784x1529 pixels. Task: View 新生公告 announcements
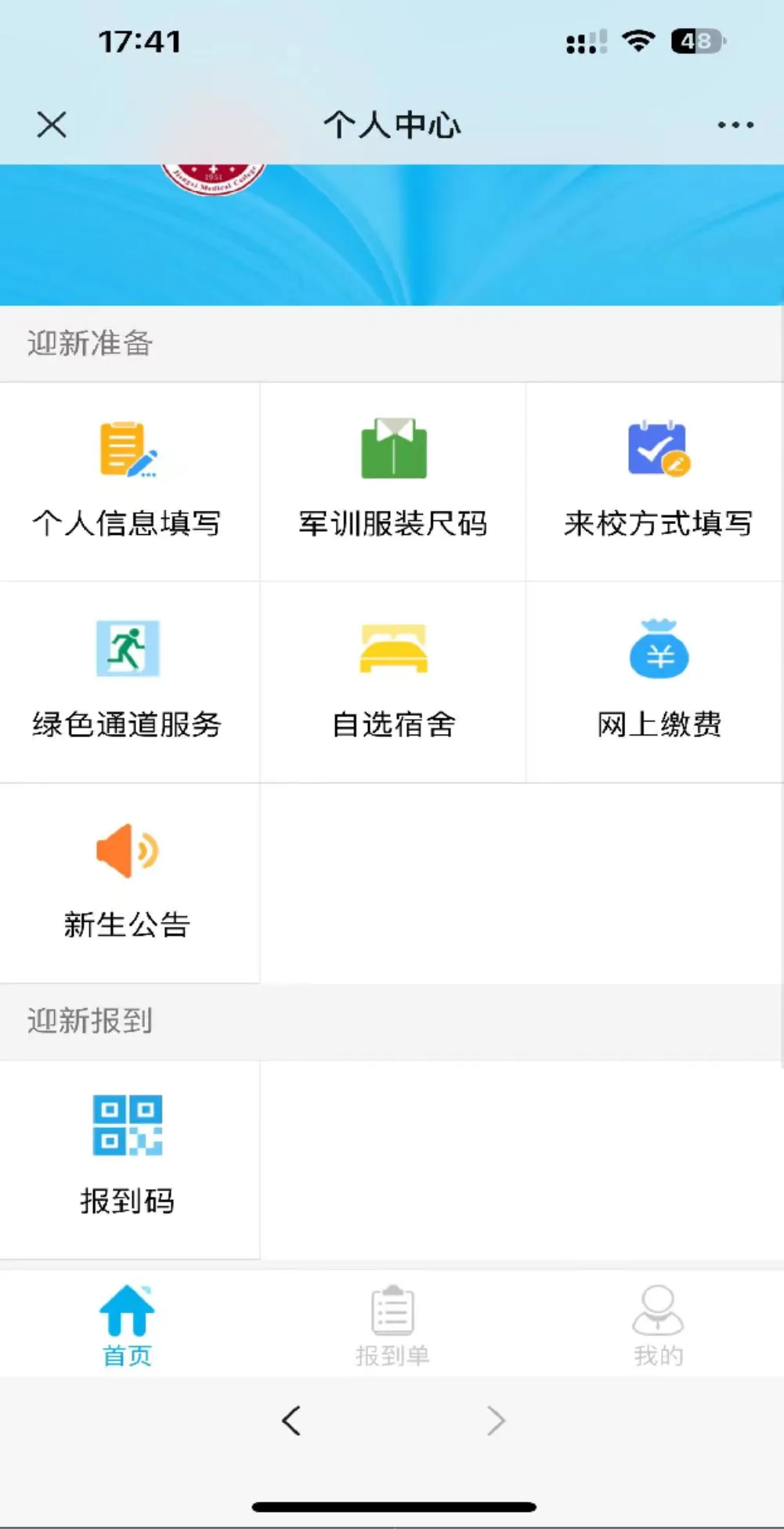[x=128, y=881]
